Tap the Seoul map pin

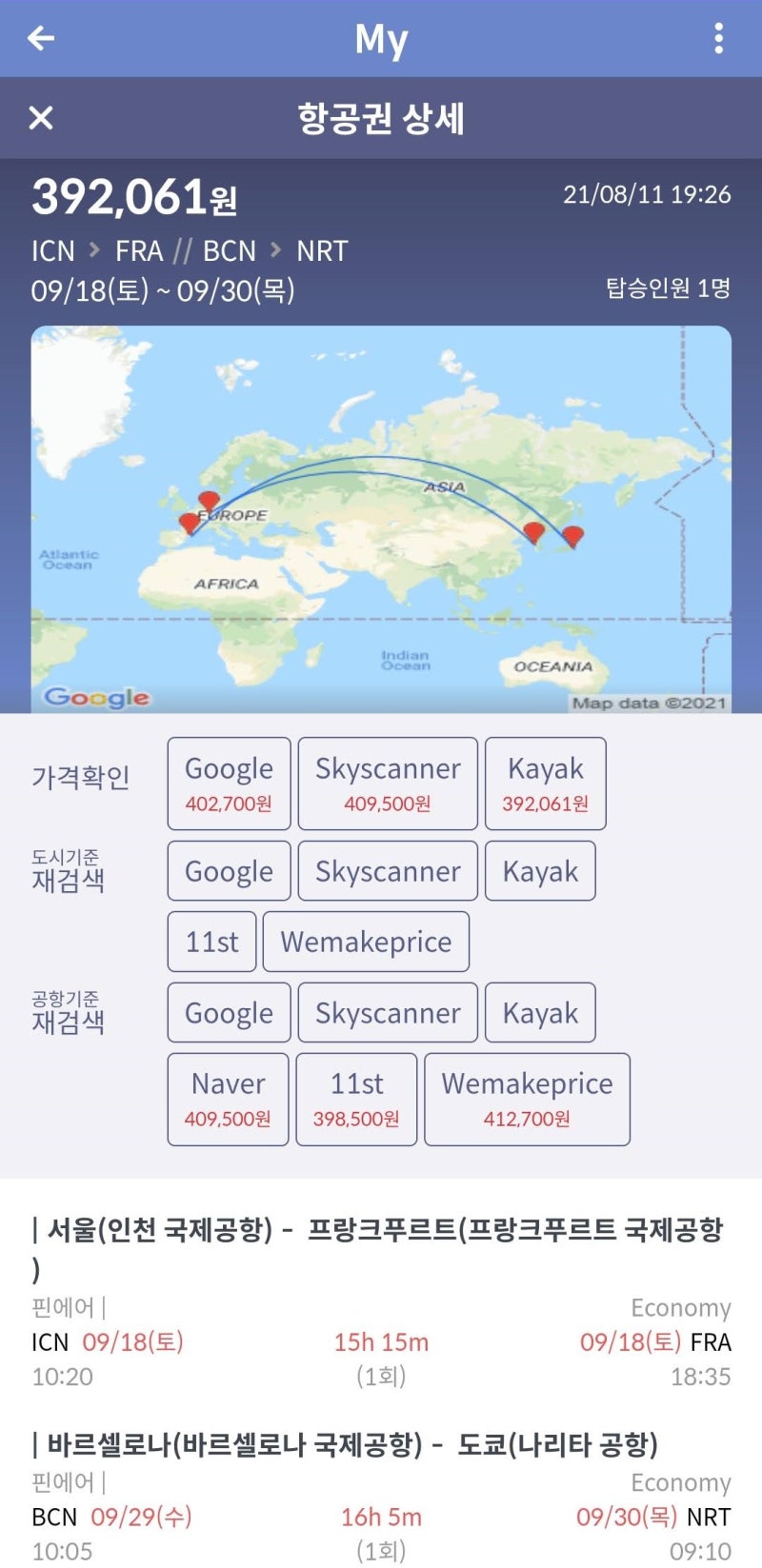coord(533,531)
